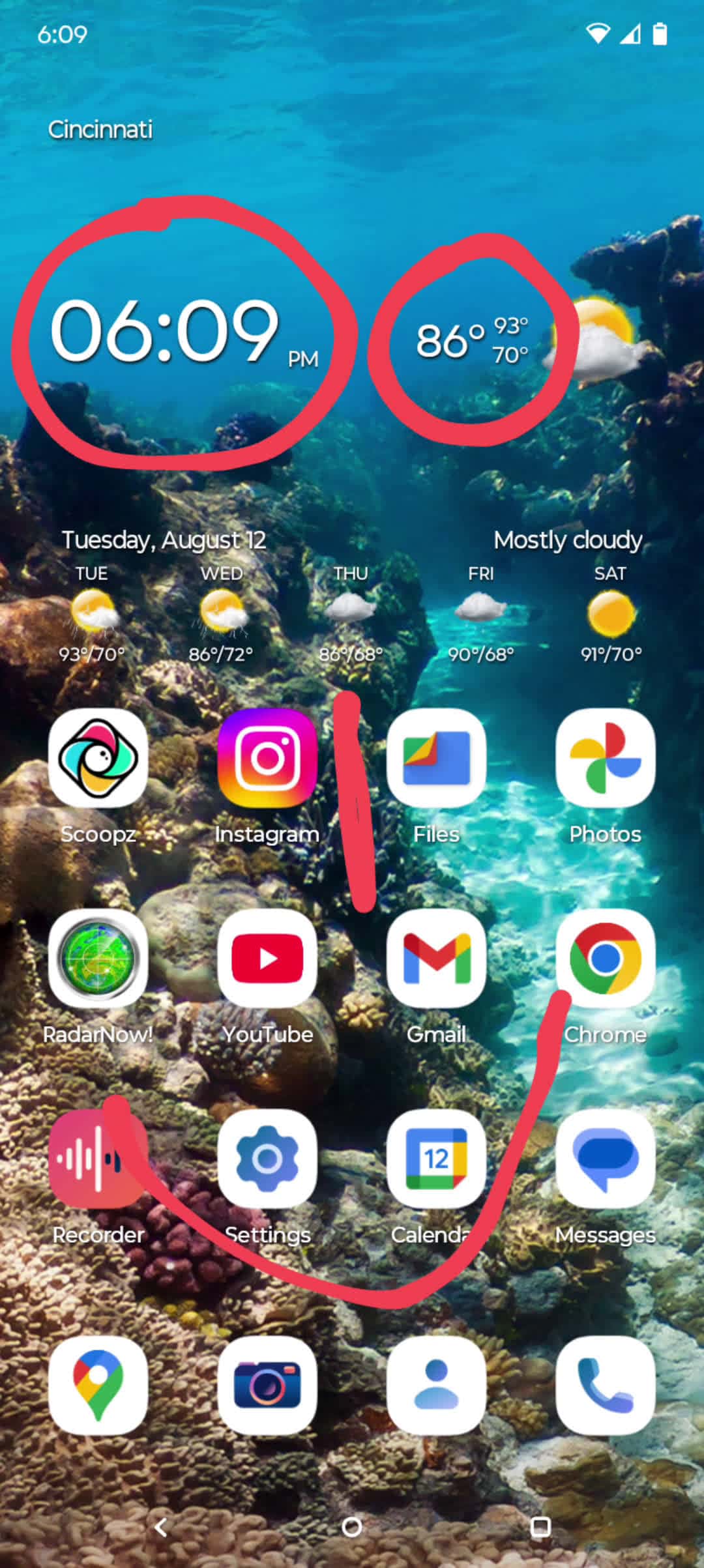
Task: Open the Camera app
Action: point(267,1386)
